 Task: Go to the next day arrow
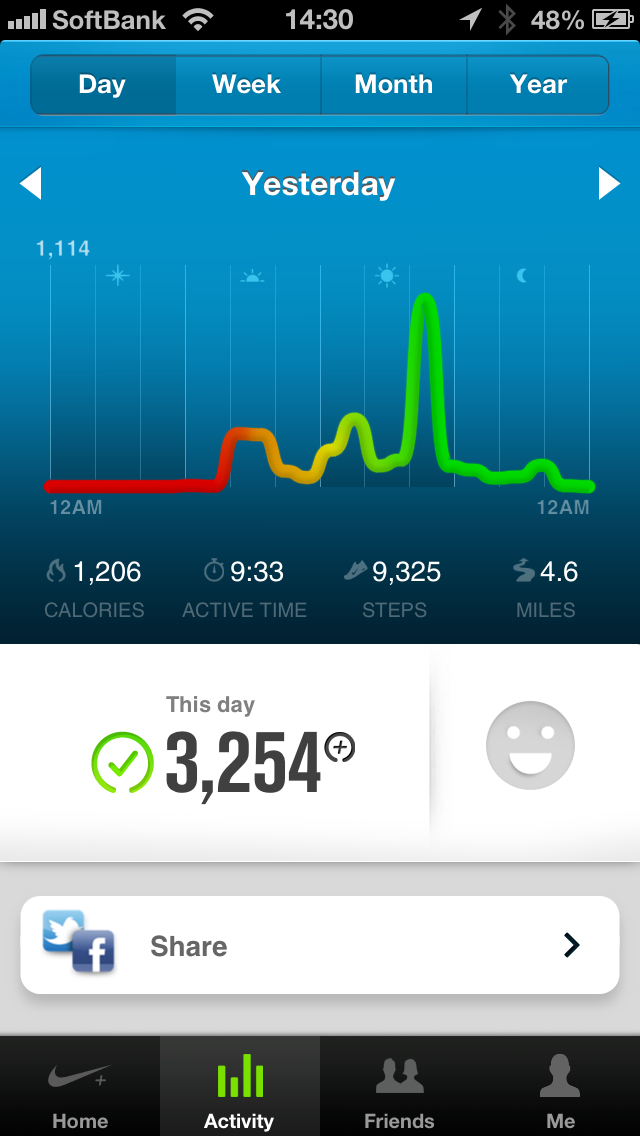tap(609, 184)
